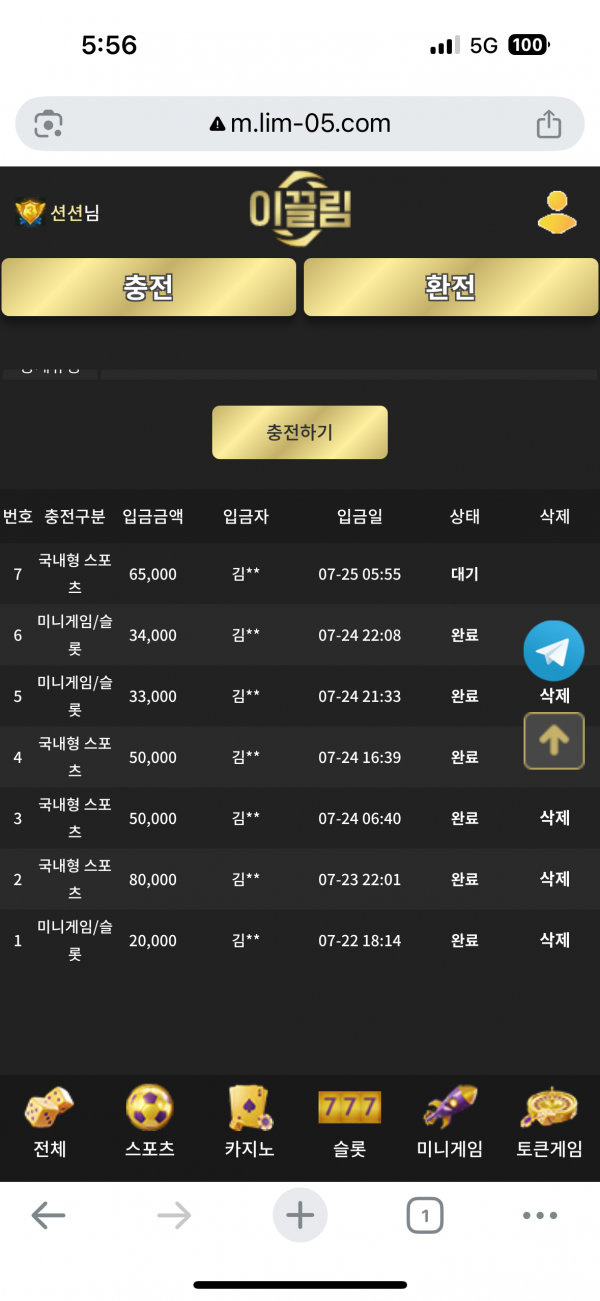Open the 환전 withdrawal section
This screenshot has width=600, height=1301.
tap(450, 287)
